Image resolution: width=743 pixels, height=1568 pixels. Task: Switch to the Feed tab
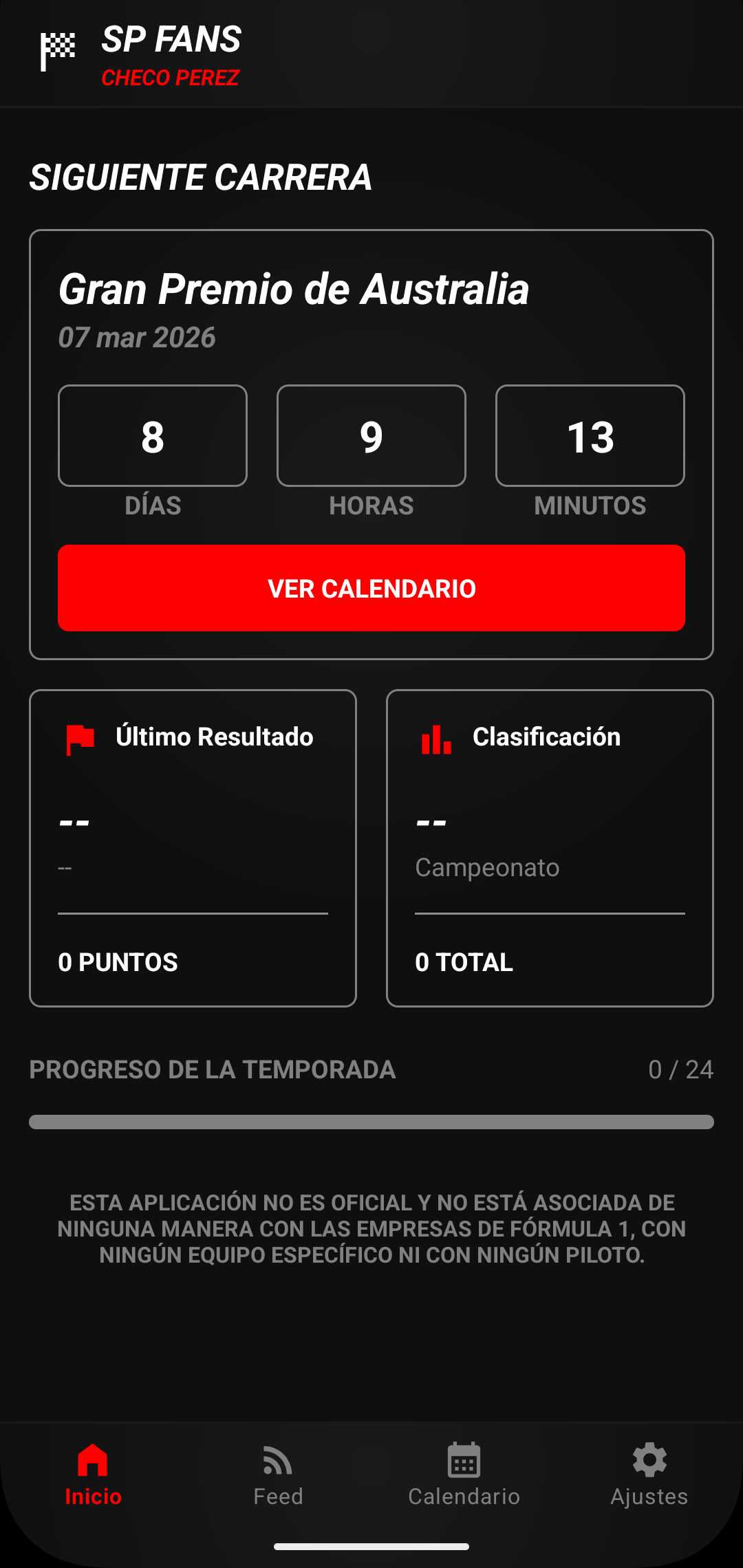click(x=278, y=1474)
